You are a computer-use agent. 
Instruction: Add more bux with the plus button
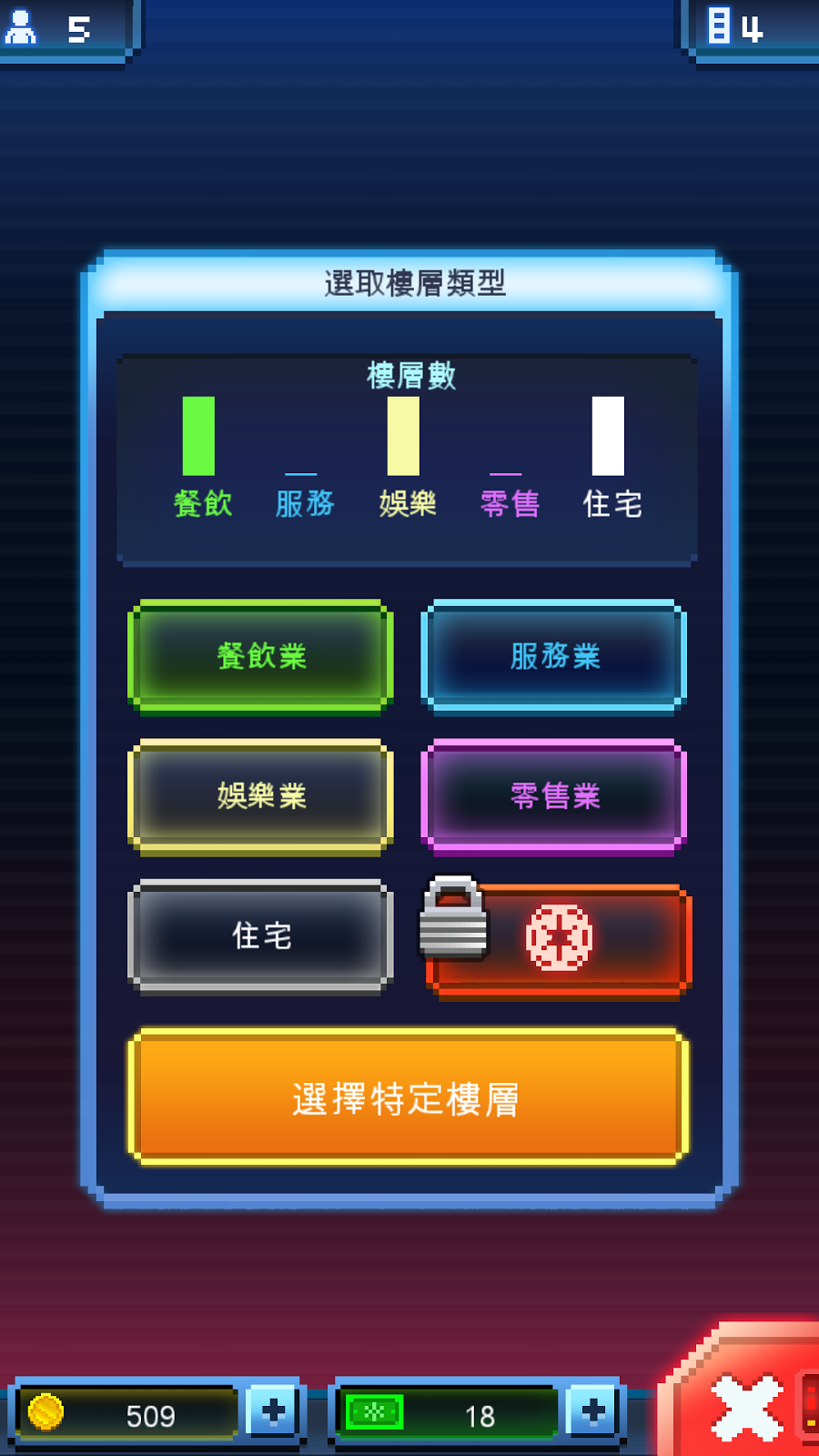coord(593,1411)
